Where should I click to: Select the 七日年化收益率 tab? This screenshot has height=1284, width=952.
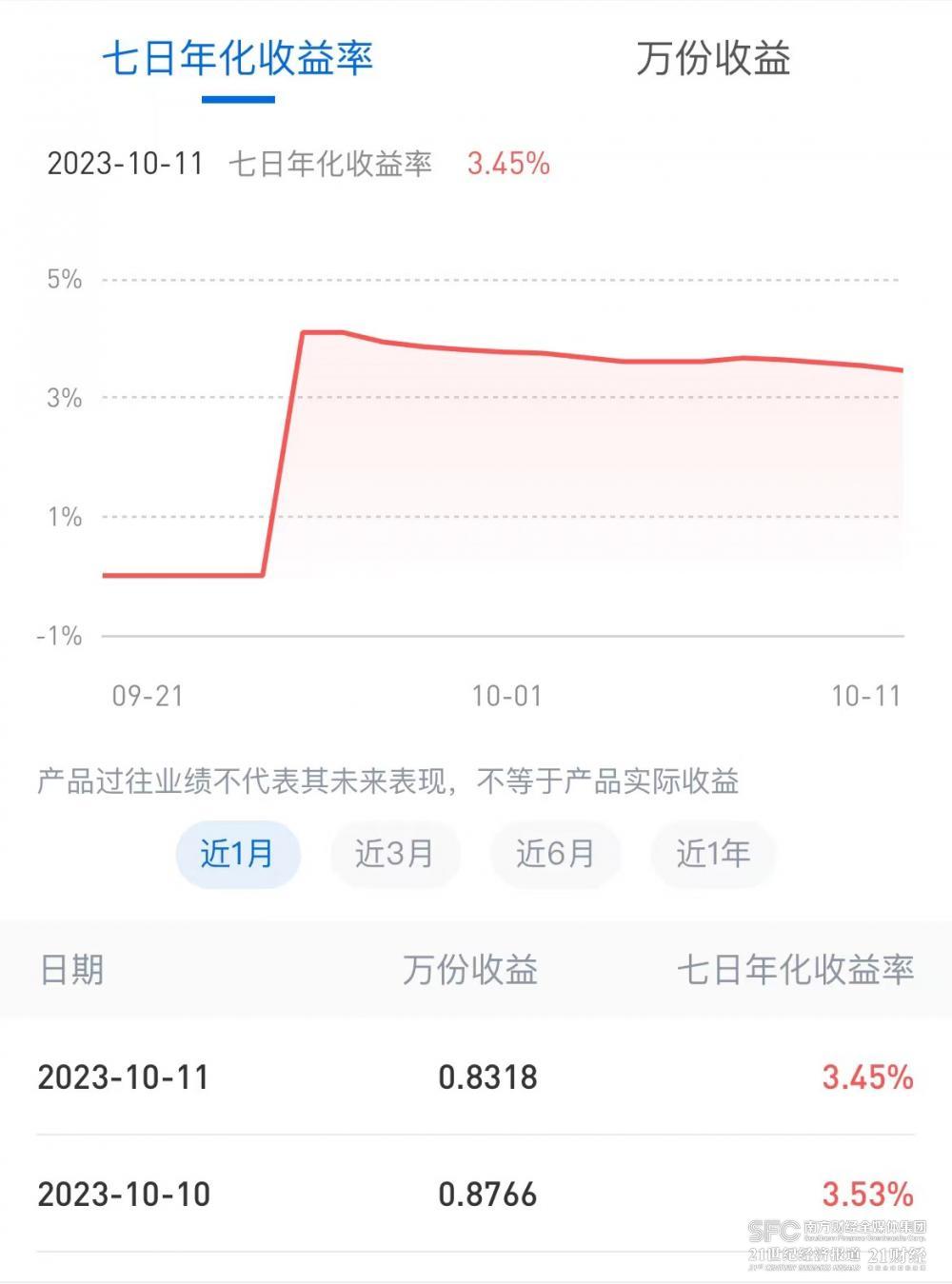point(240,60)
